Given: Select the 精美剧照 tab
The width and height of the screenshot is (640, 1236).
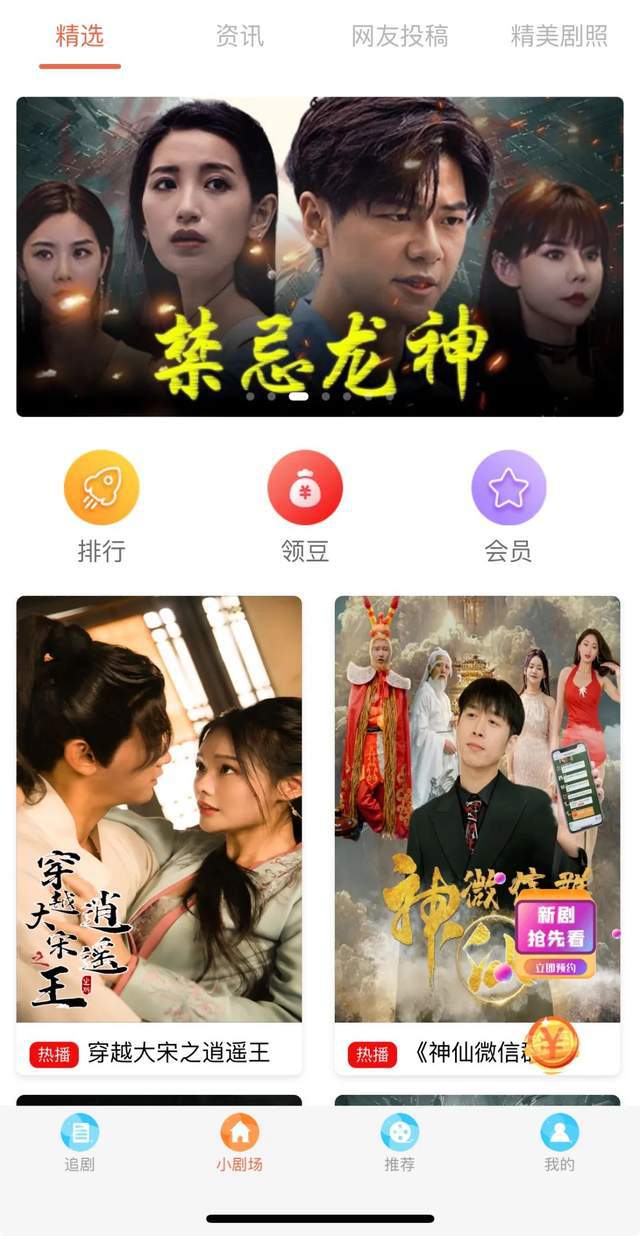Looking at the screenshot, I should 559,37.
